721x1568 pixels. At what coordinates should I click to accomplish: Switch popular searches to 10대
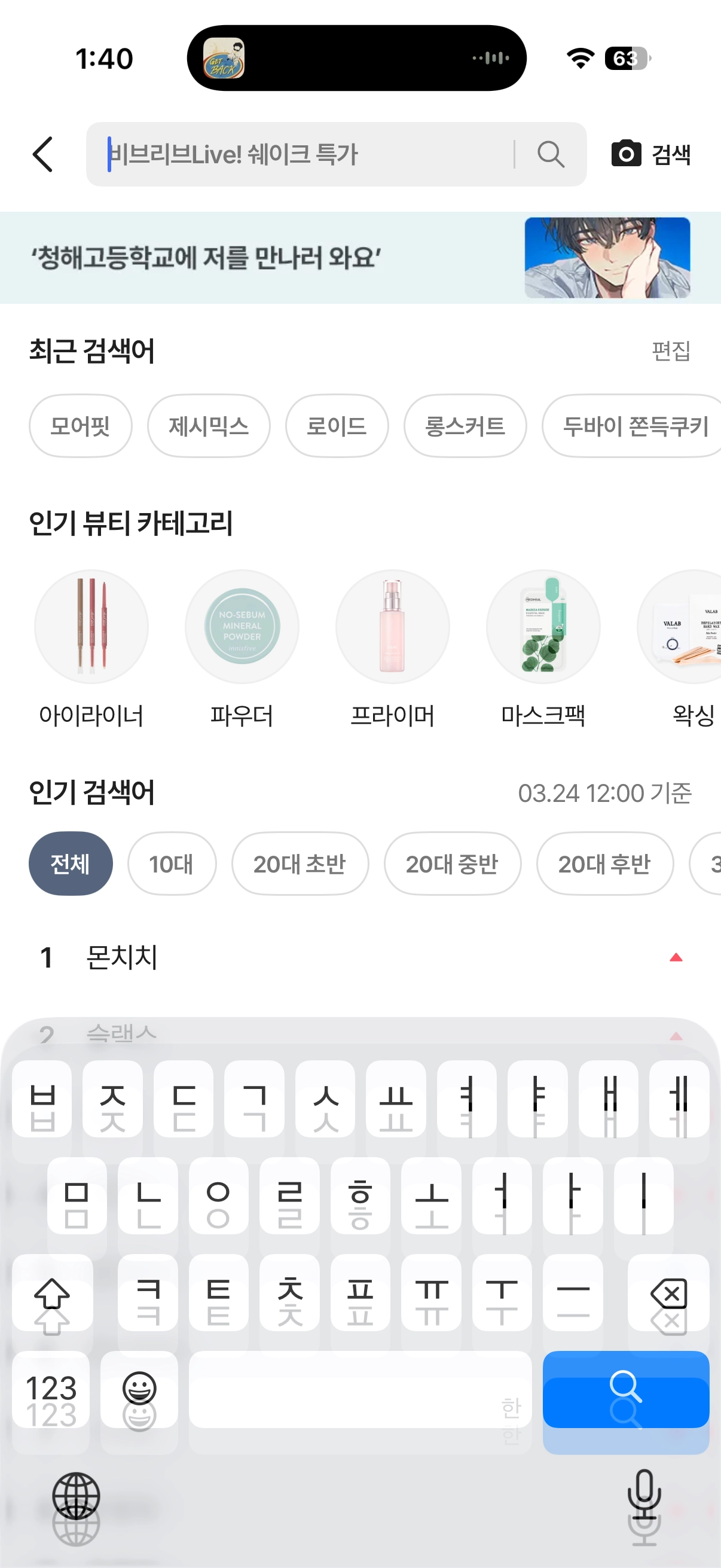click(x=172, y=864)
